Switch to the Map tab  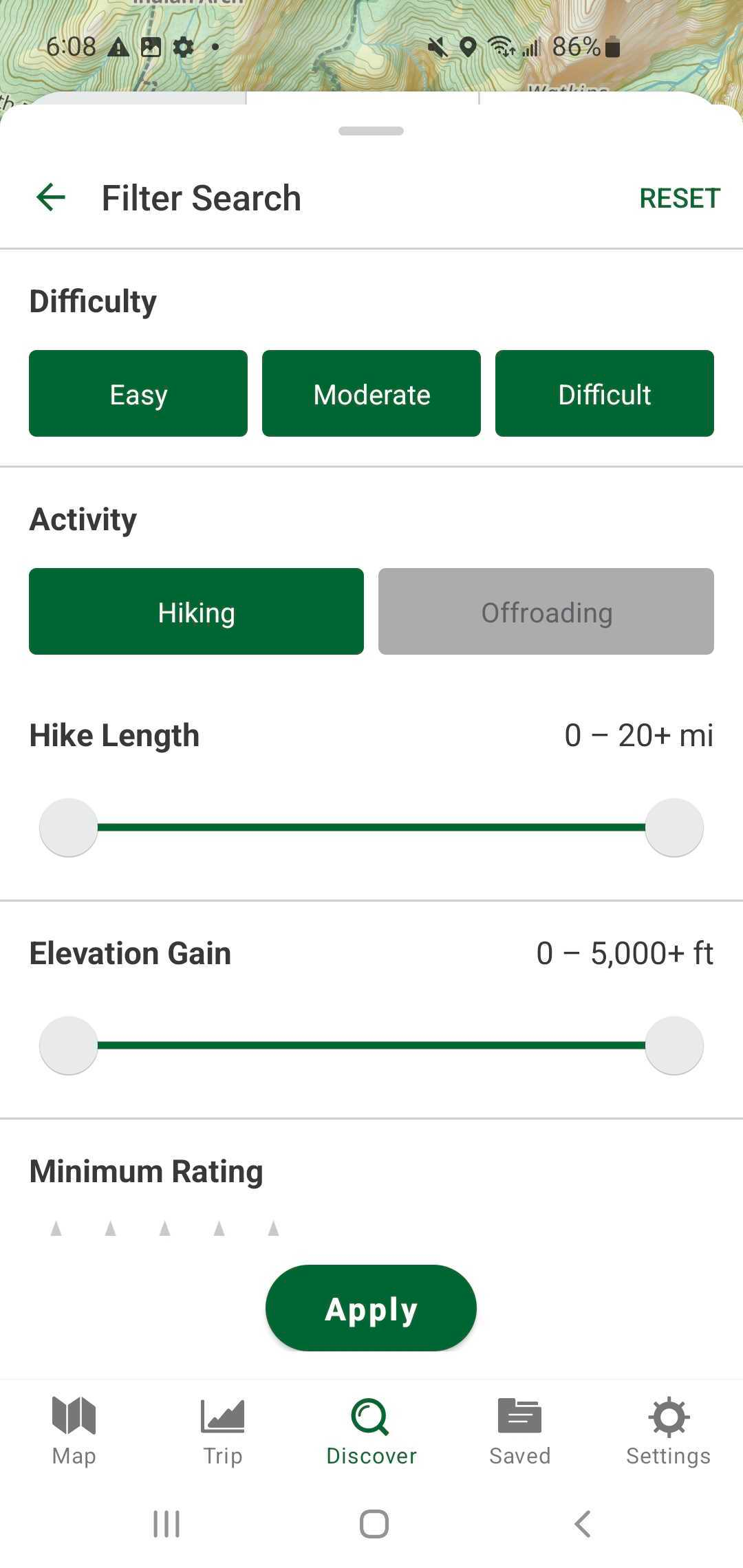[x=74, y=1430]
